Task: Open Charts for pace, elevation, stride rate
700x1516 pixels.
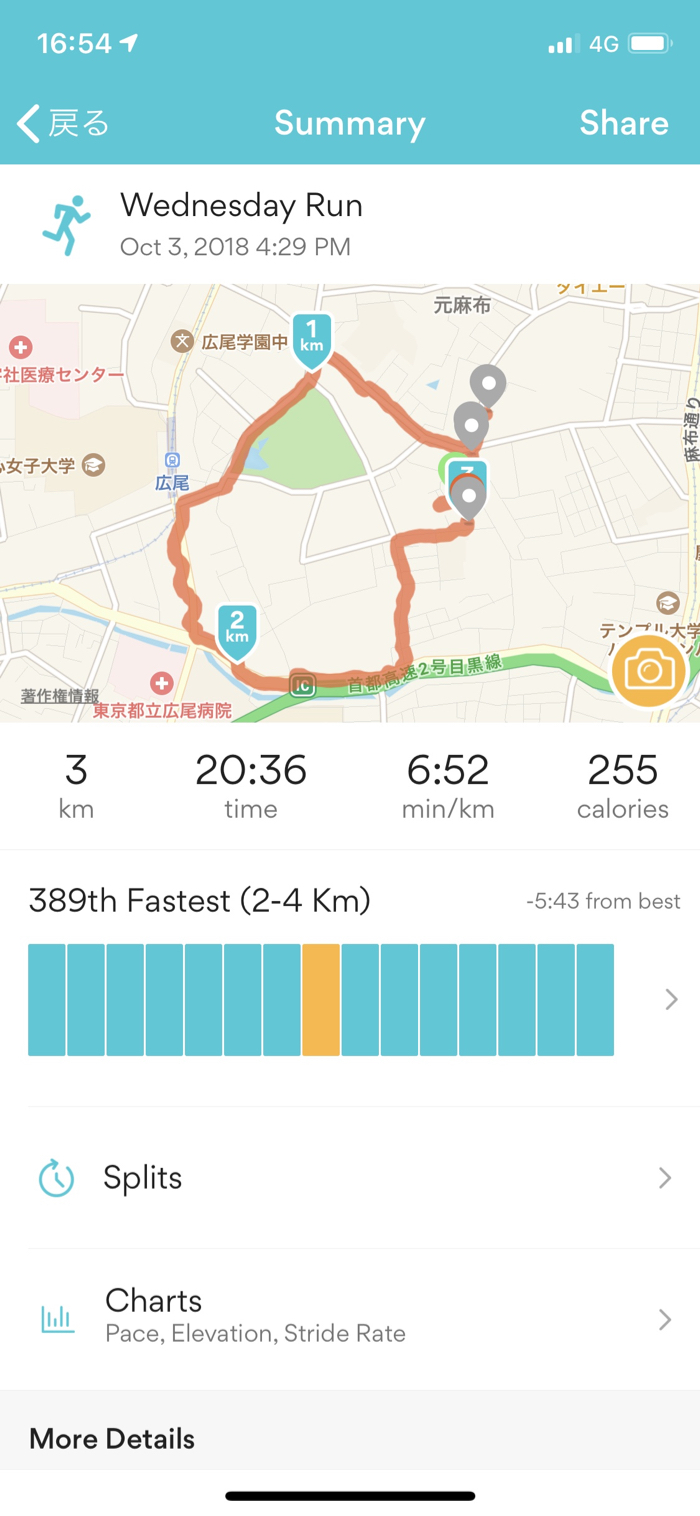Action: [x=350, y=1315]
